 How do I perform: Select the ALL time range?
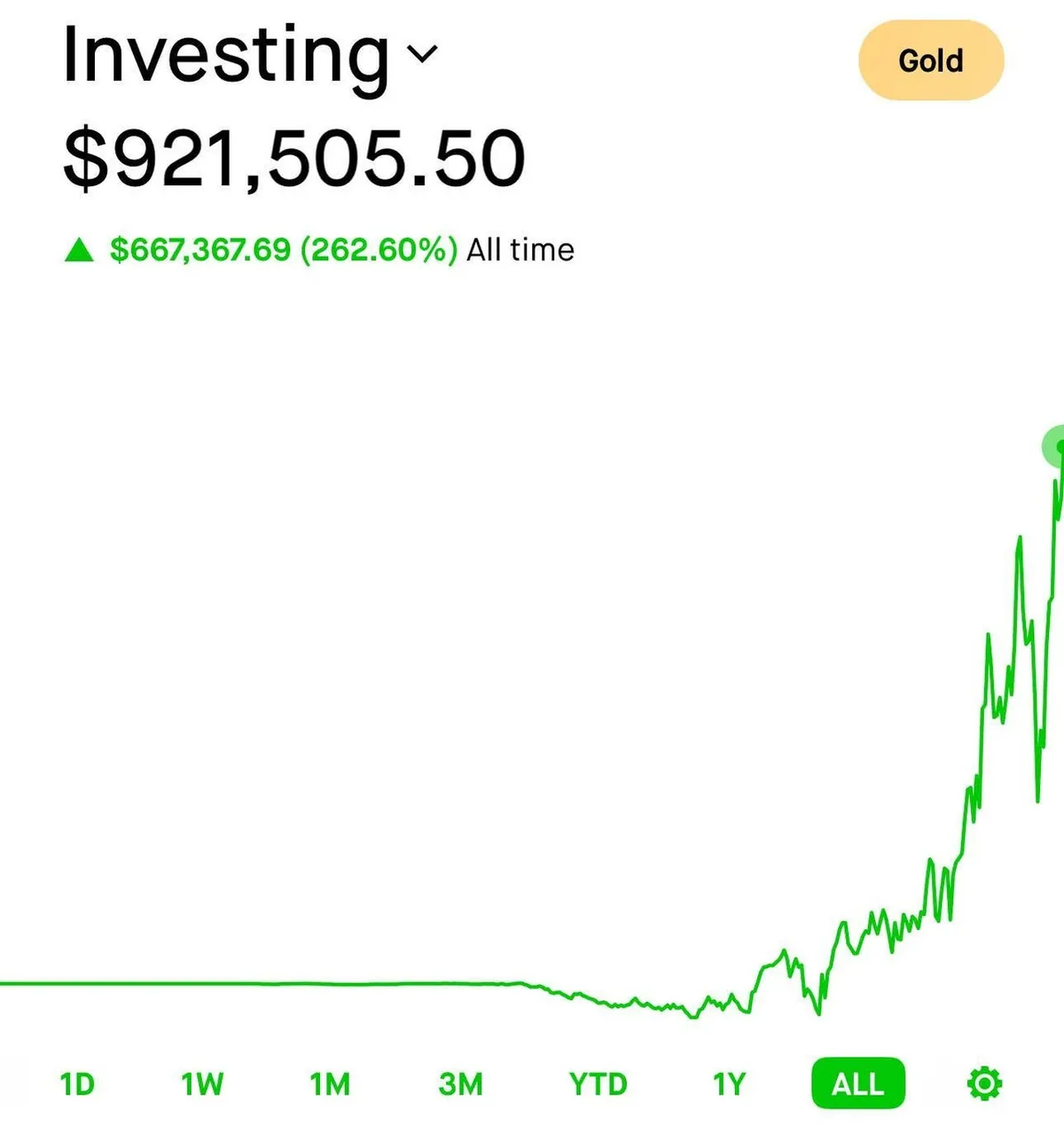click(x=857, y=1083)
